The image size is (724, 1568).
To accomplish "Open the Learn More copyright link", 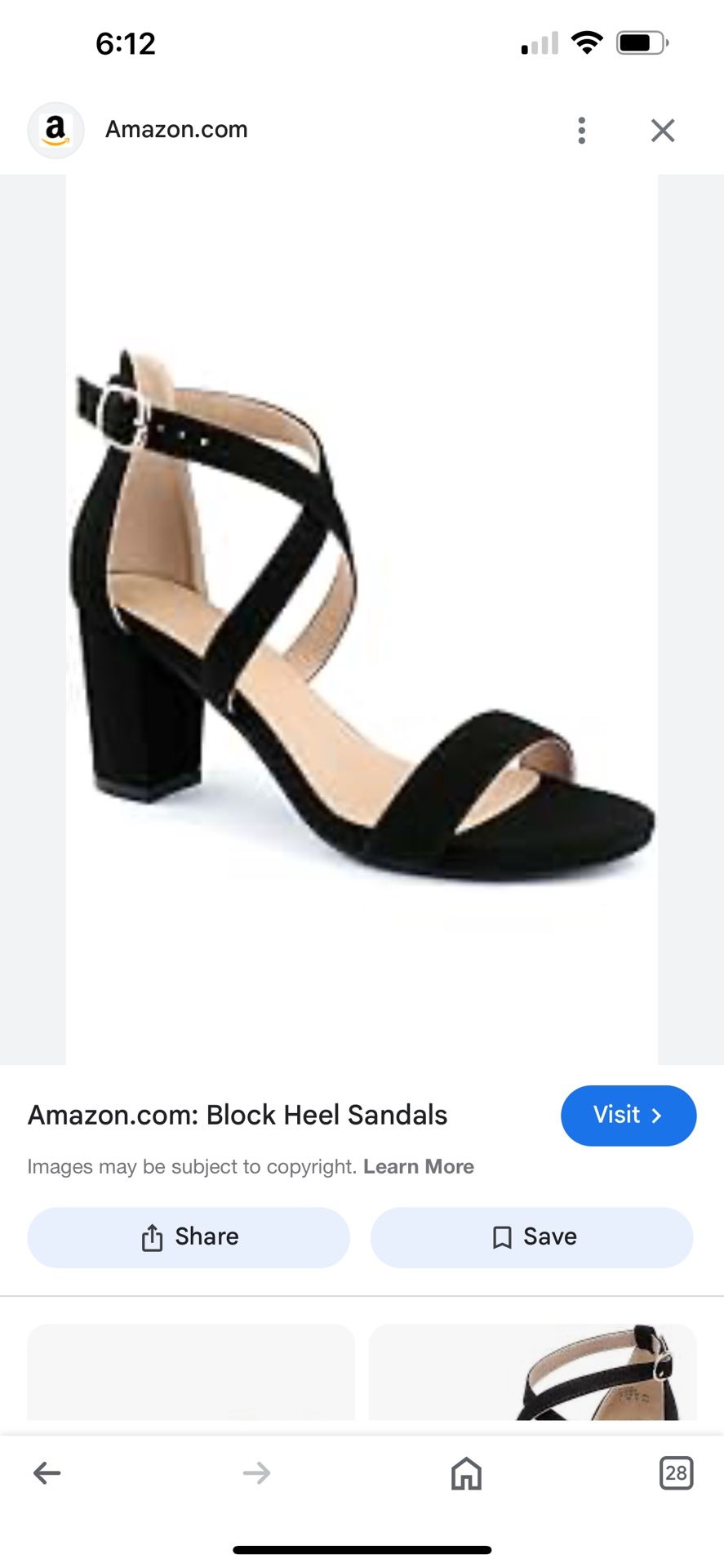I will coord(418,1166).
